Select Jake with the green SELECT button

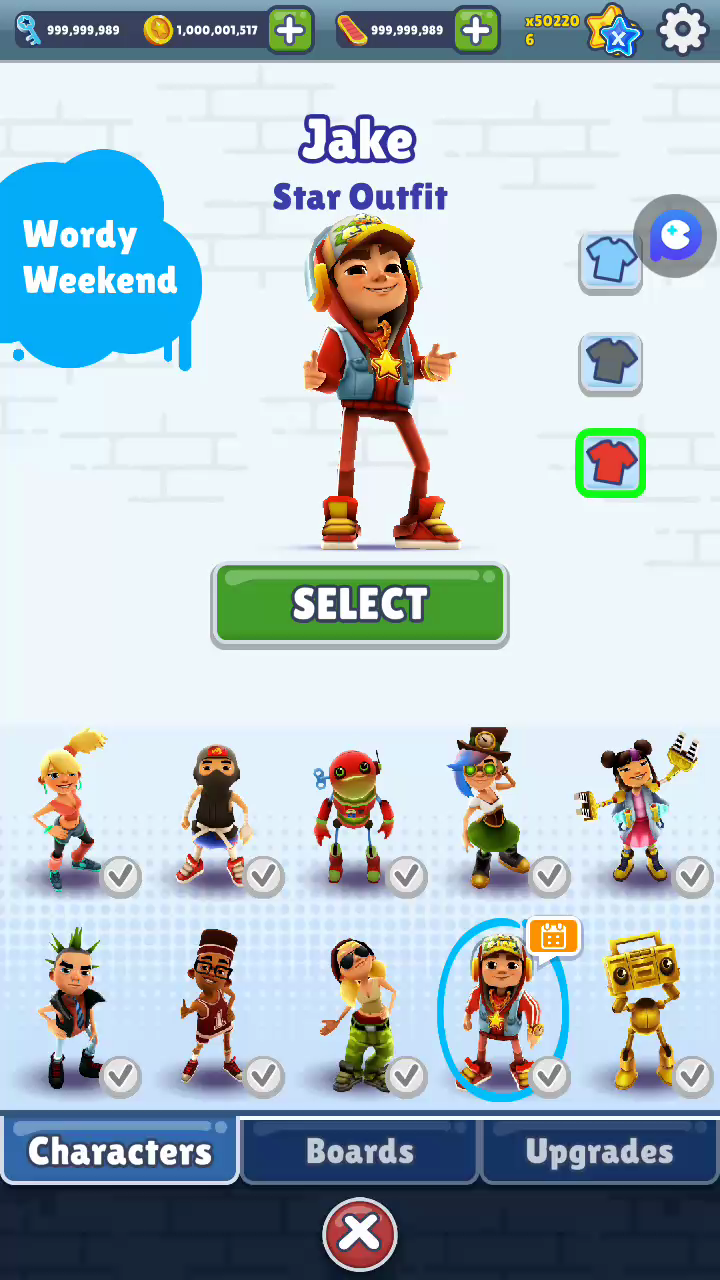tap(359, 603)
